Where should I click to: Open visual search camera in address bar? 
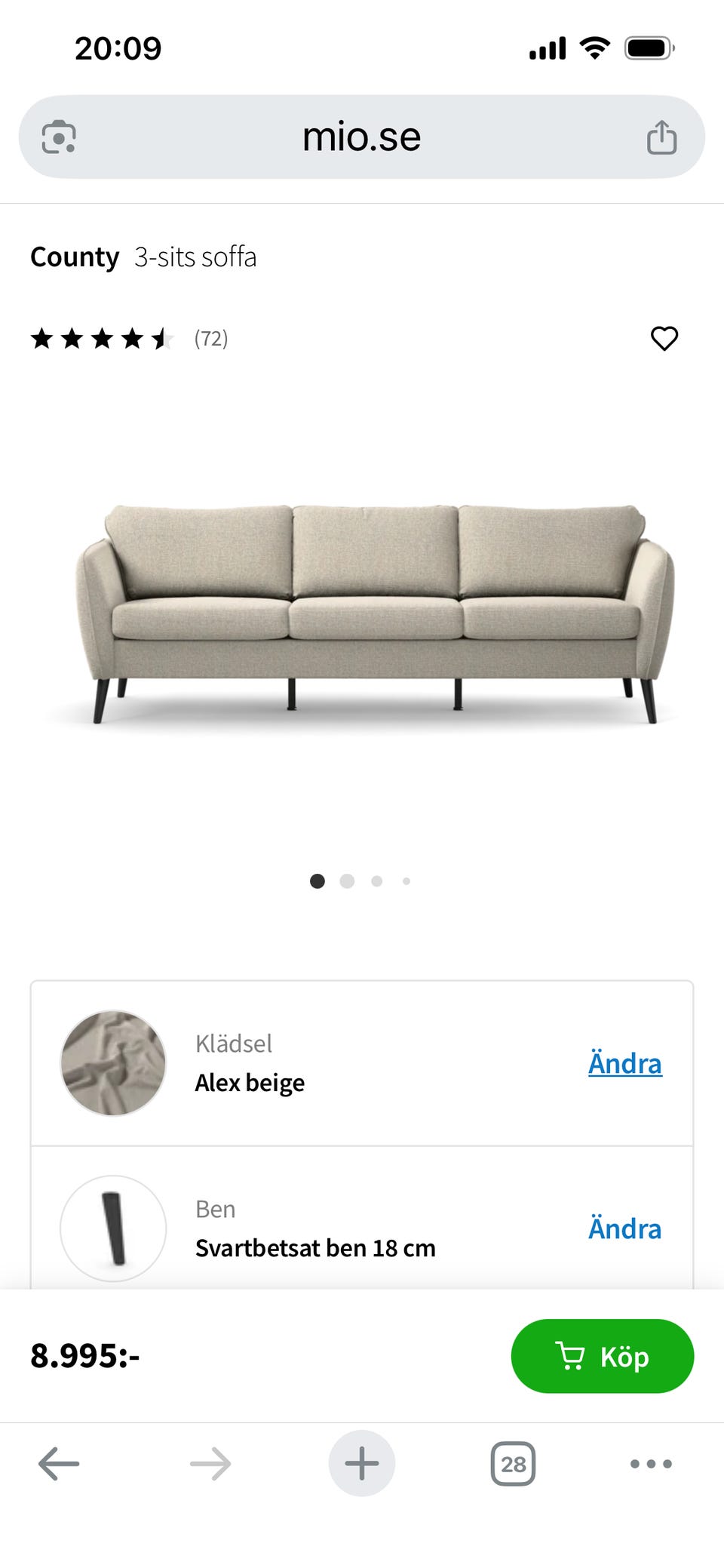click(59, 136)
